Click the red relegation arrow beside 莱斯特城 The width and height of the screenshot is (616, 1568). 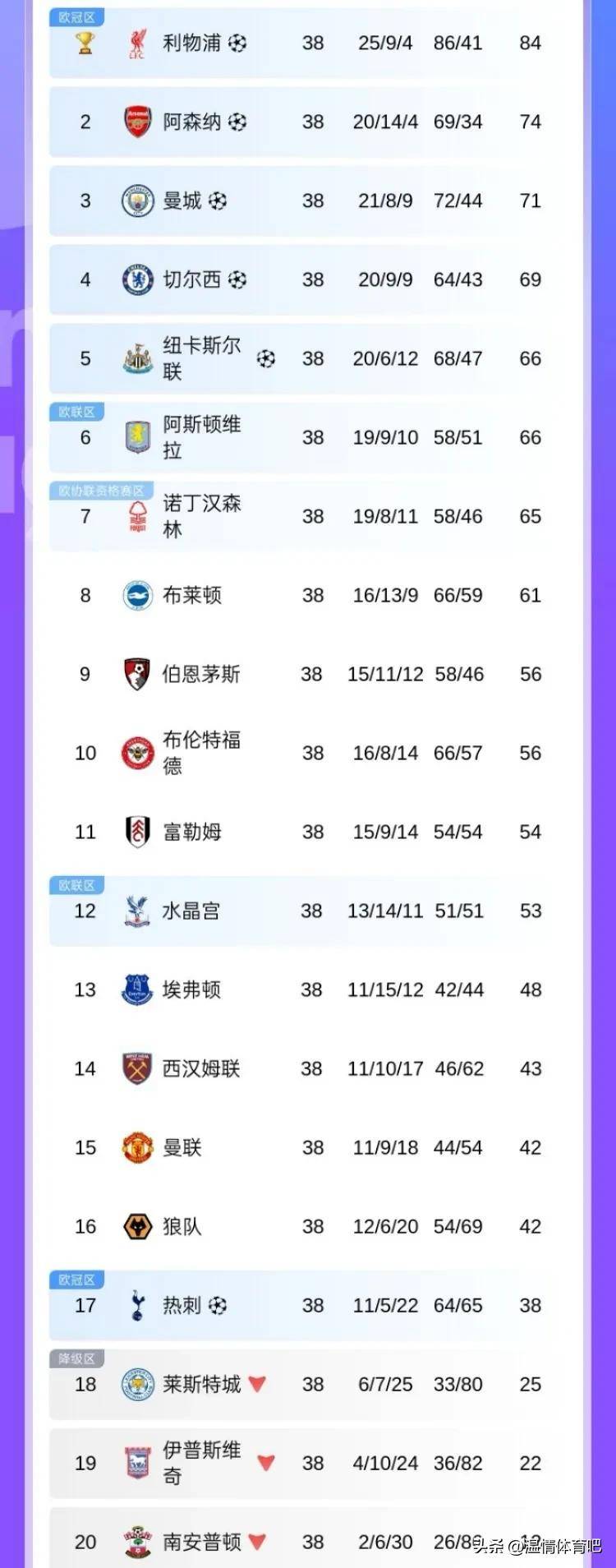click(x=256, y=1384)
